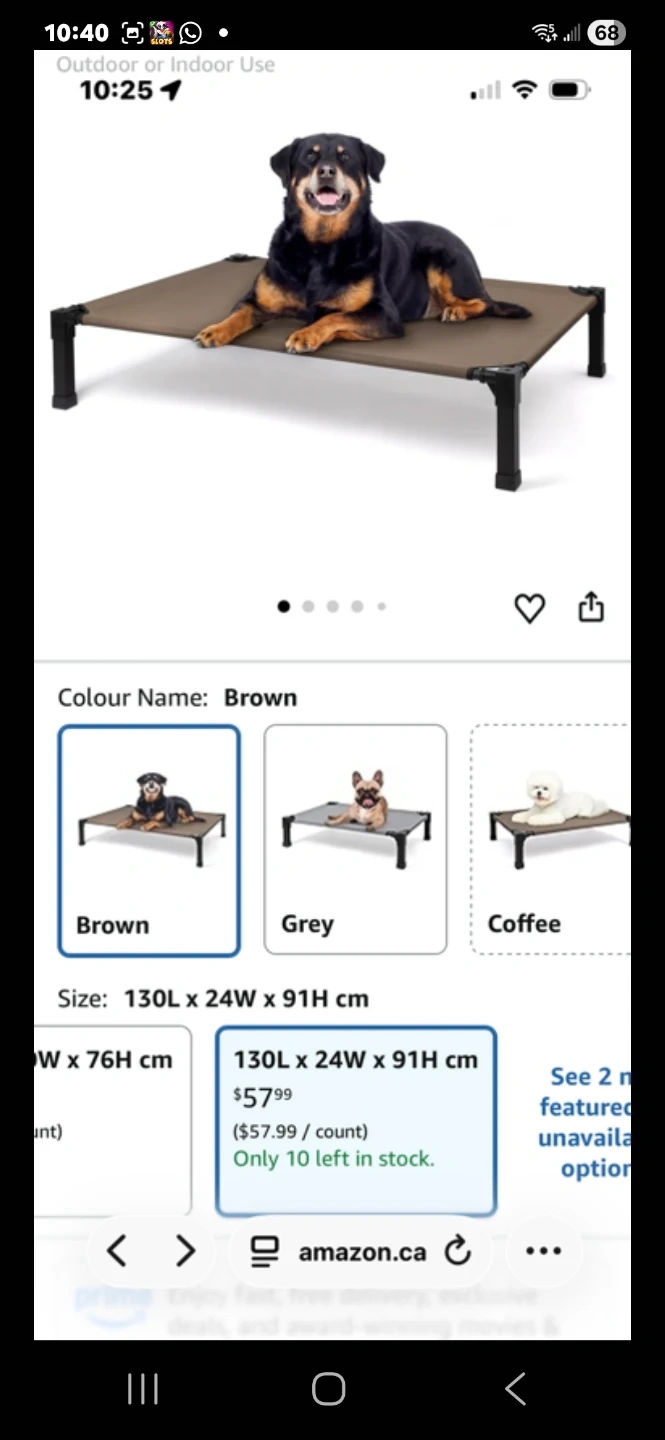This screenshot has width=665, height=1440.
Task: Add this dog bed to wish list
Action: point(529,608)
